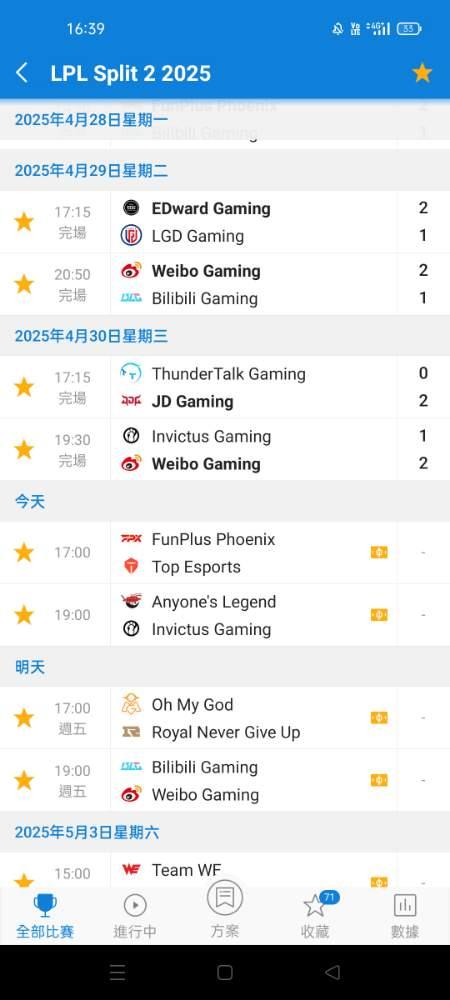Tap the system home button

(224, 972)
